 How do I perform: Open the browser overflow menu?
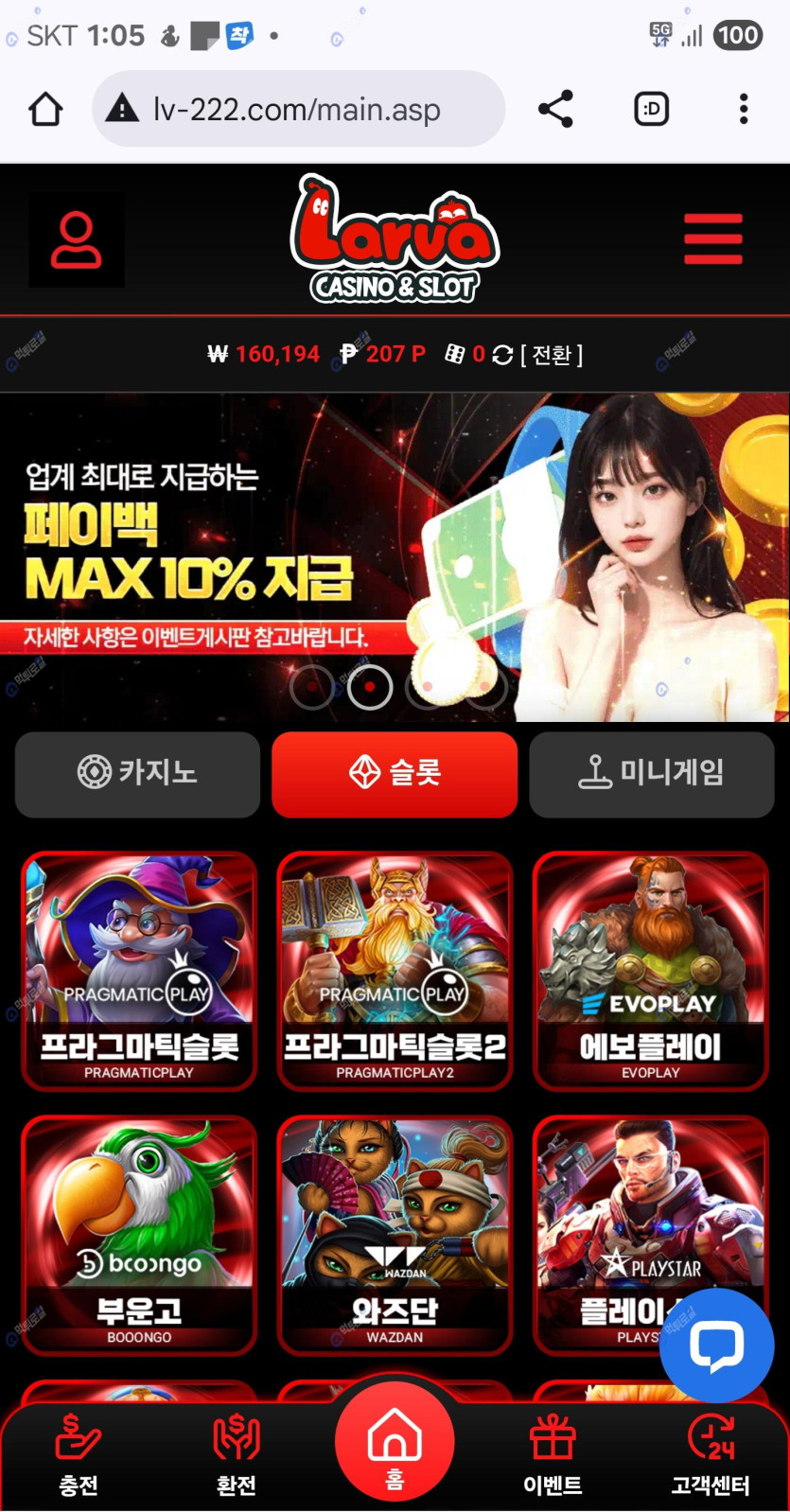point(744,110)
